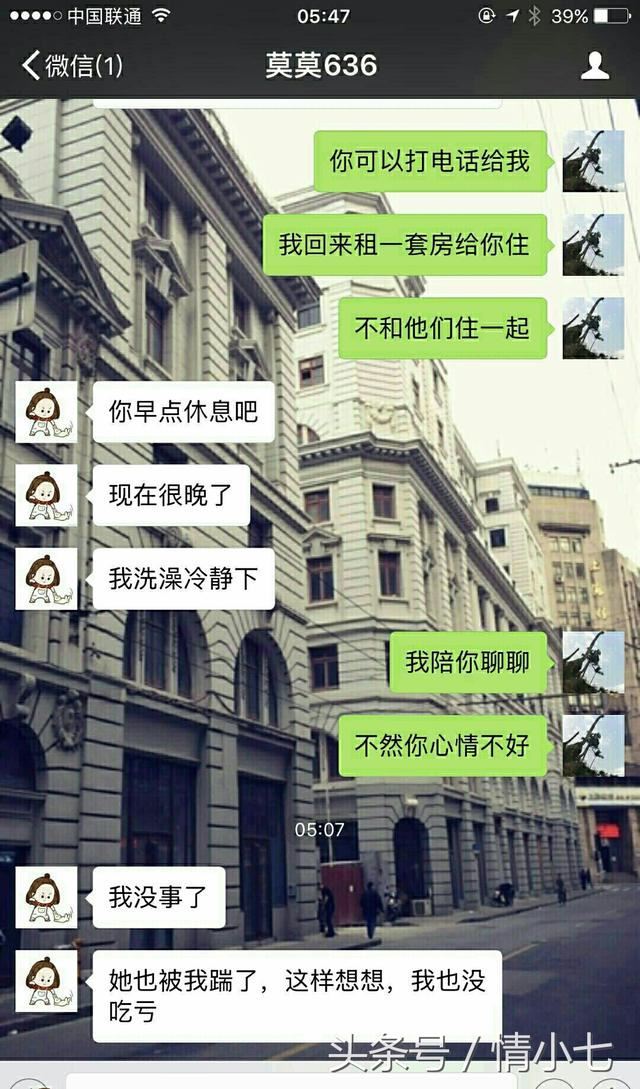Tap the avatar beside 你早点休息吧
This screenshot has height=1089, width=640.
pyautogui.click(x=46, y=411)
